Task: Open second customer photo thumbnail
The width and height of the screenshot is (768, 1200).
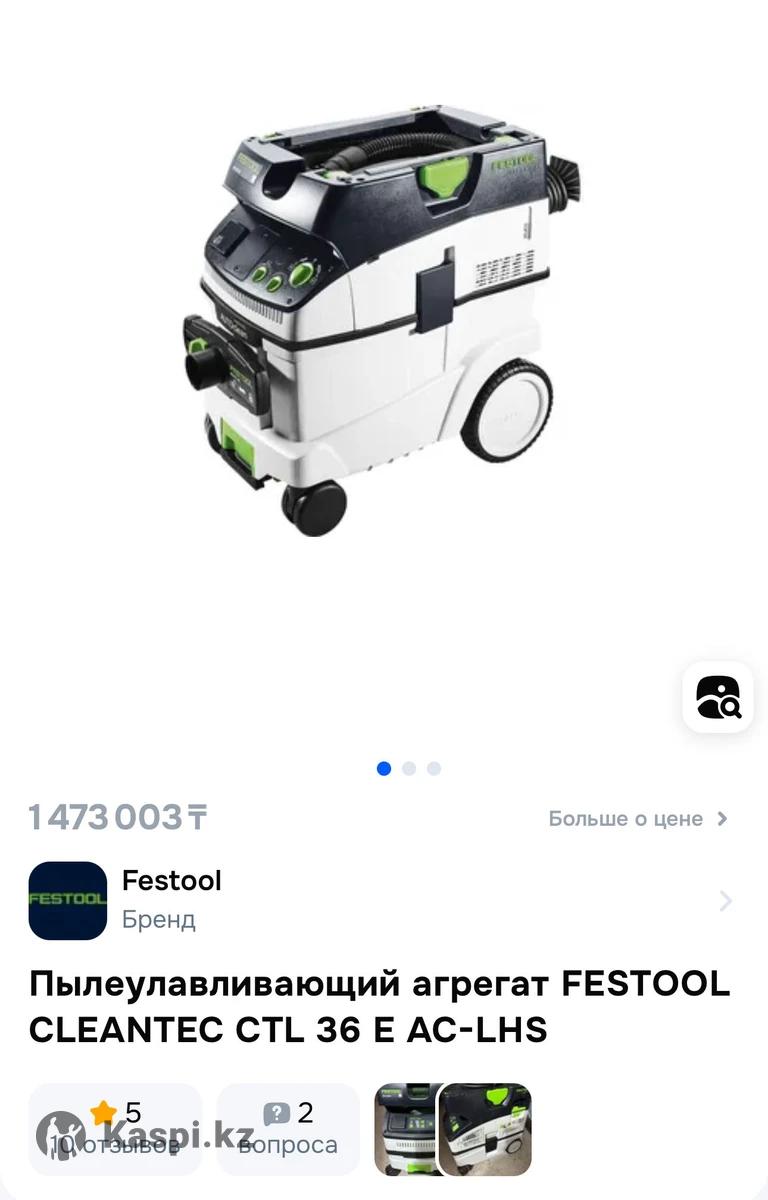Action: (x=486, y=1129)
